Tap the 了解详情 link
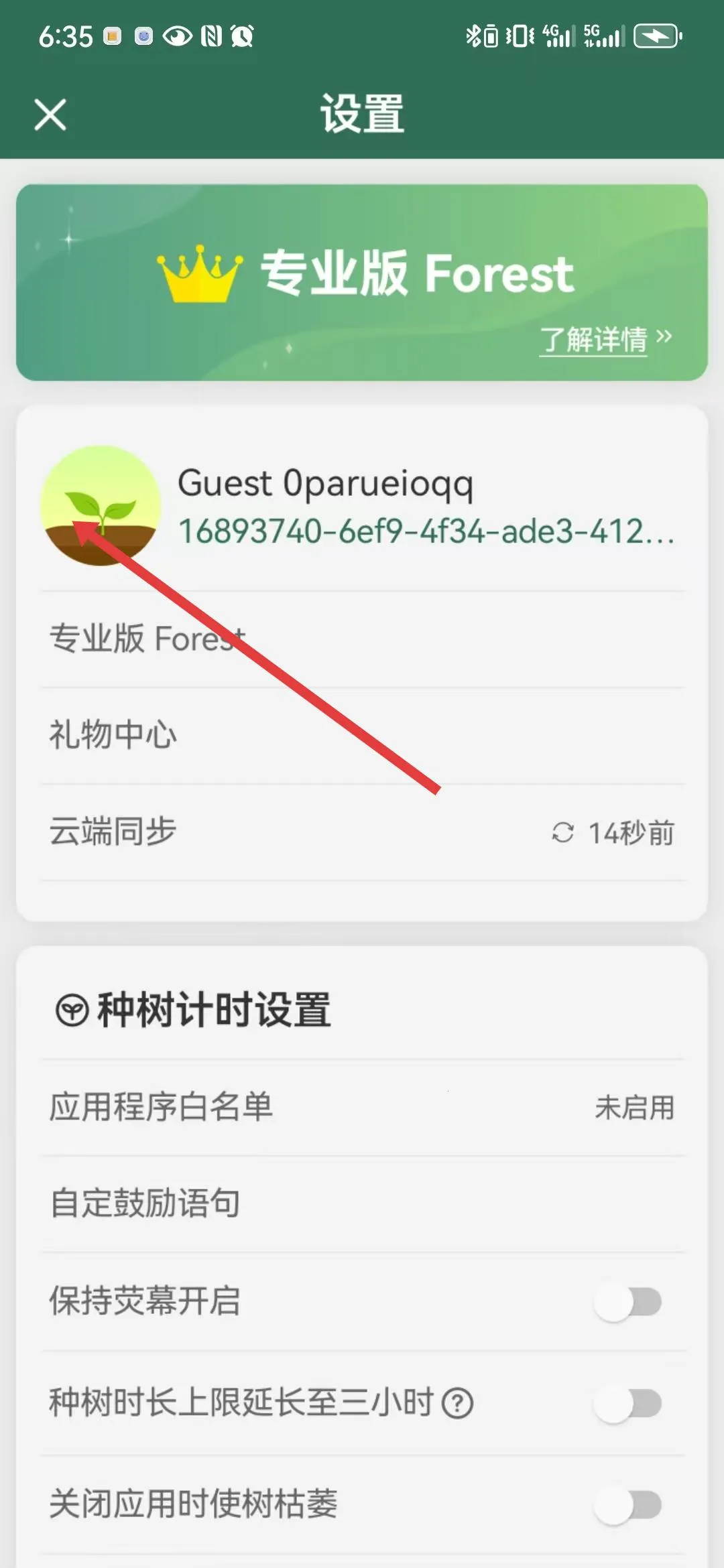 pyautogui.click(x=593, y=342)
